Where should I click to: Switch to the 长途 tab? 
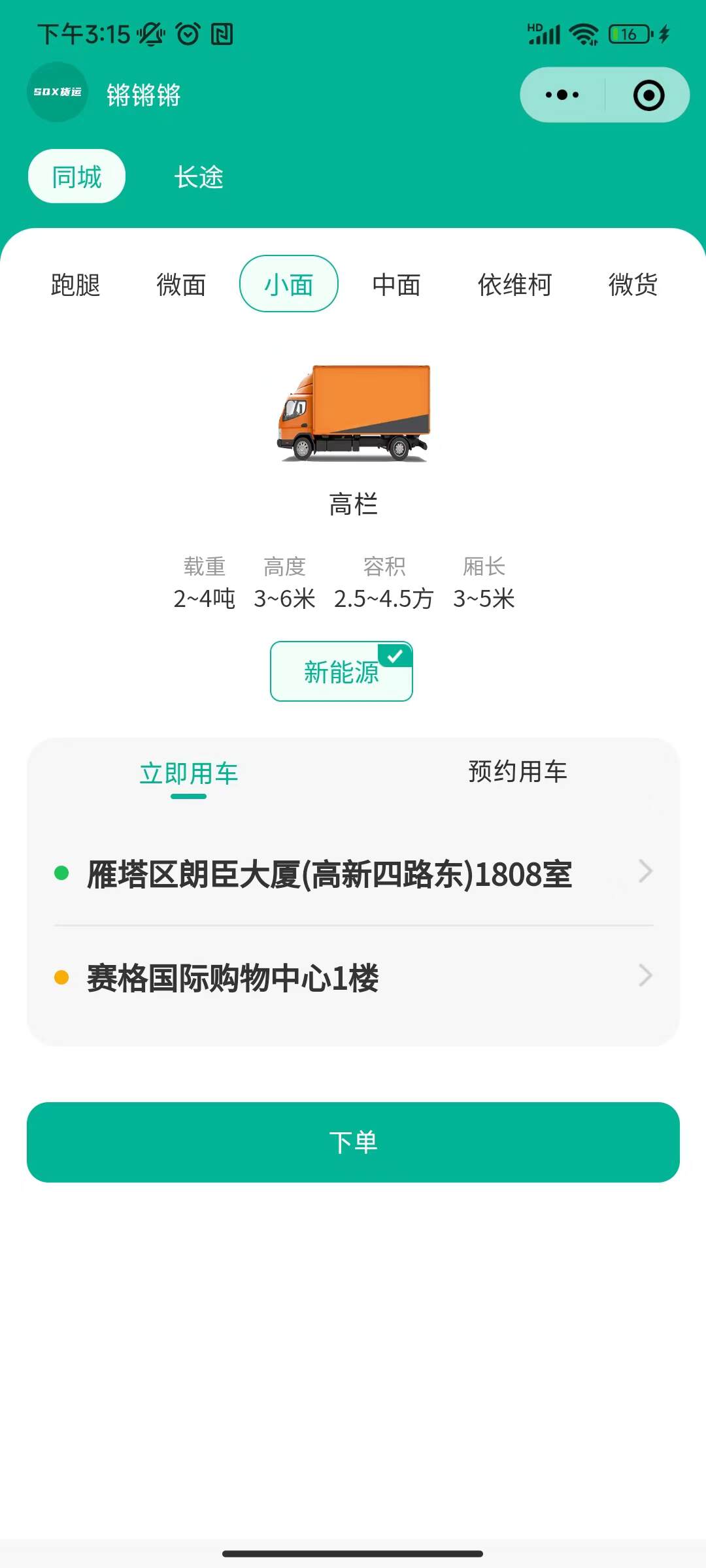pyautogui.click(x=199, y=177)
